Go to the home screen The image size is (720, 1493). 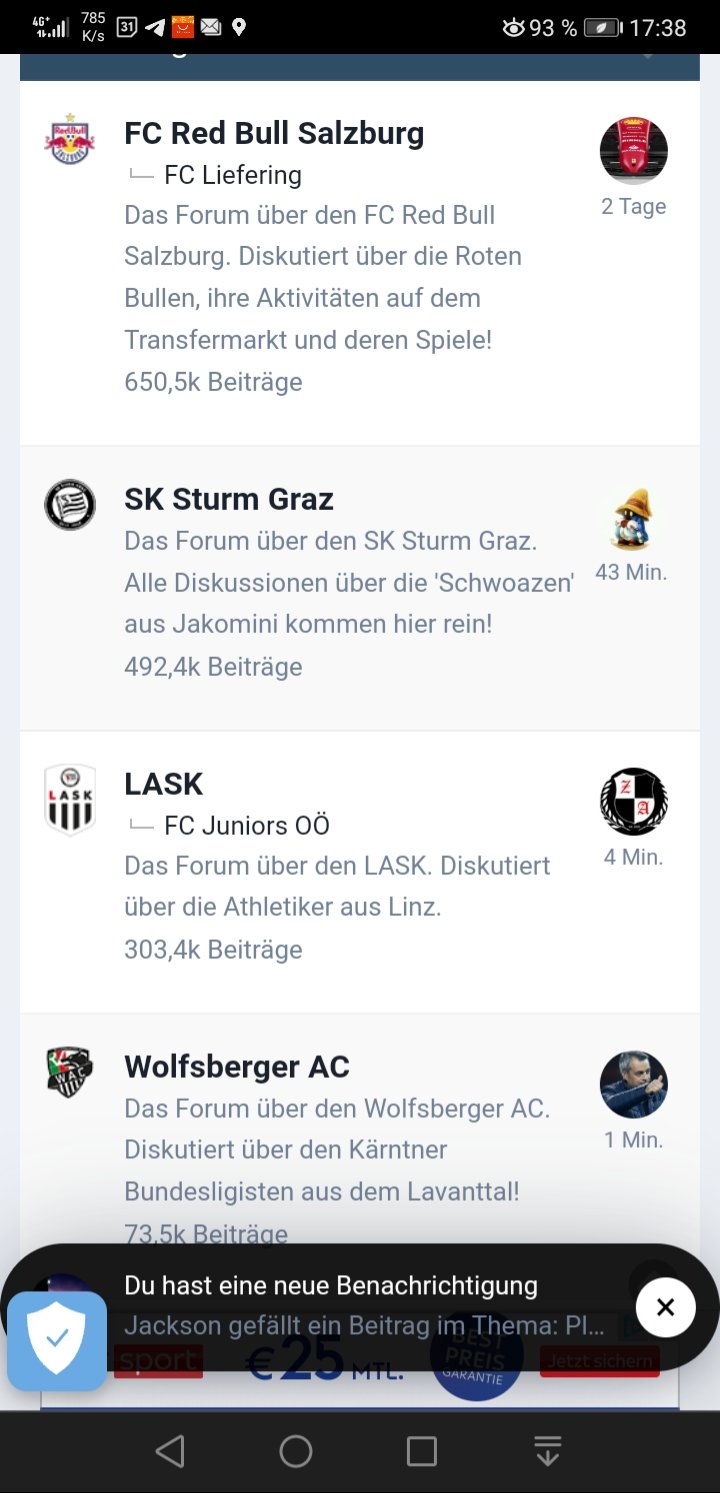click(x=296, y=1451)
